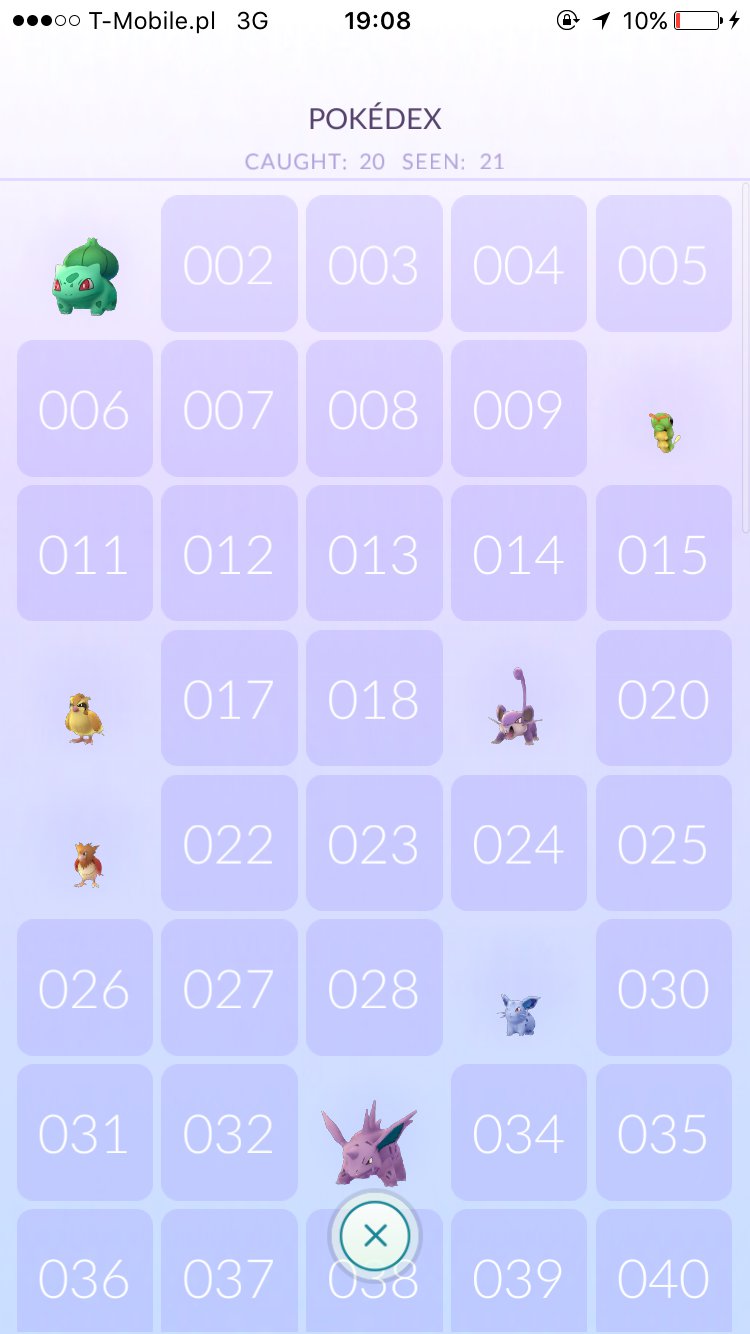Close the Pokédex with the X button

pos(375,1236)
